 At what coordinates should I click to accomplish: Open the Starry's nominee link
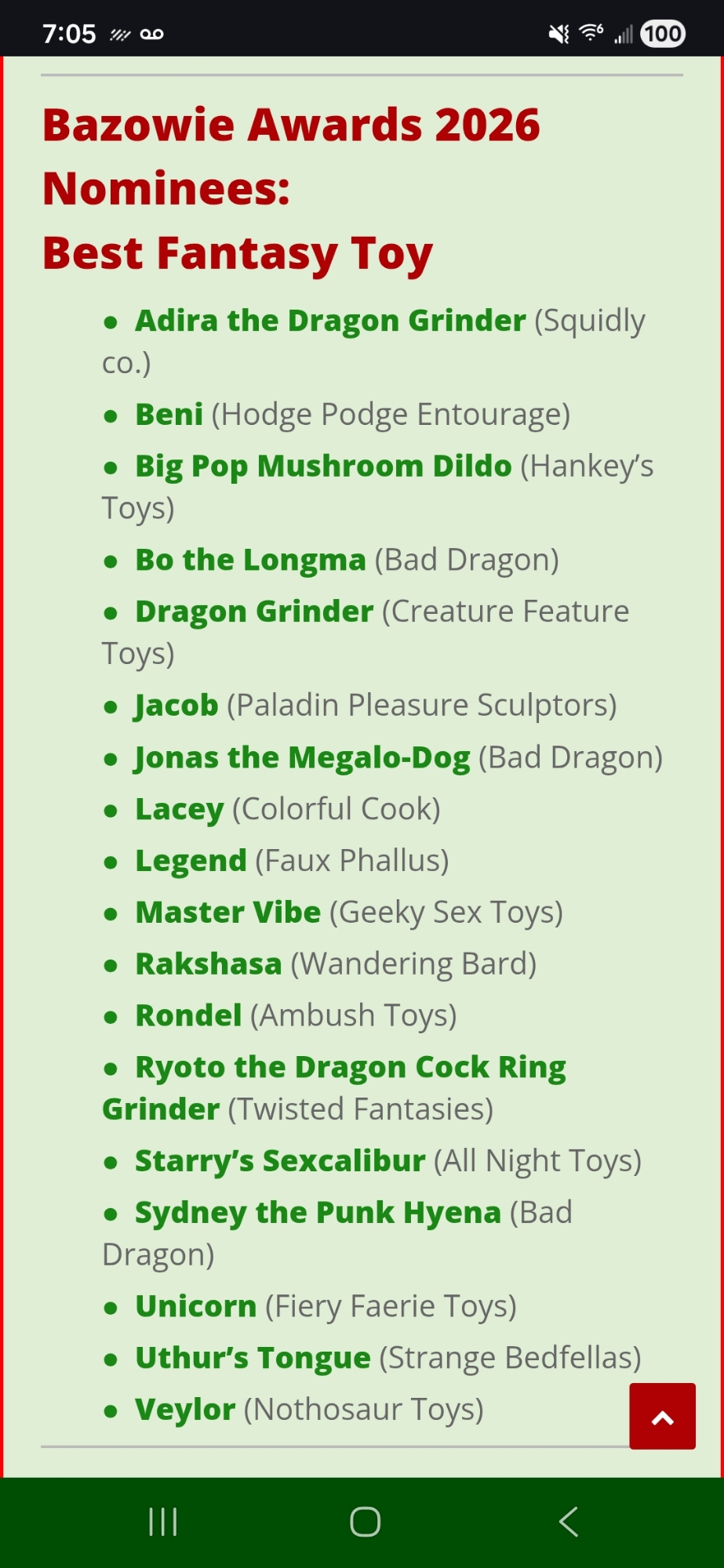pyautogui.click(x=279, y=1160)
